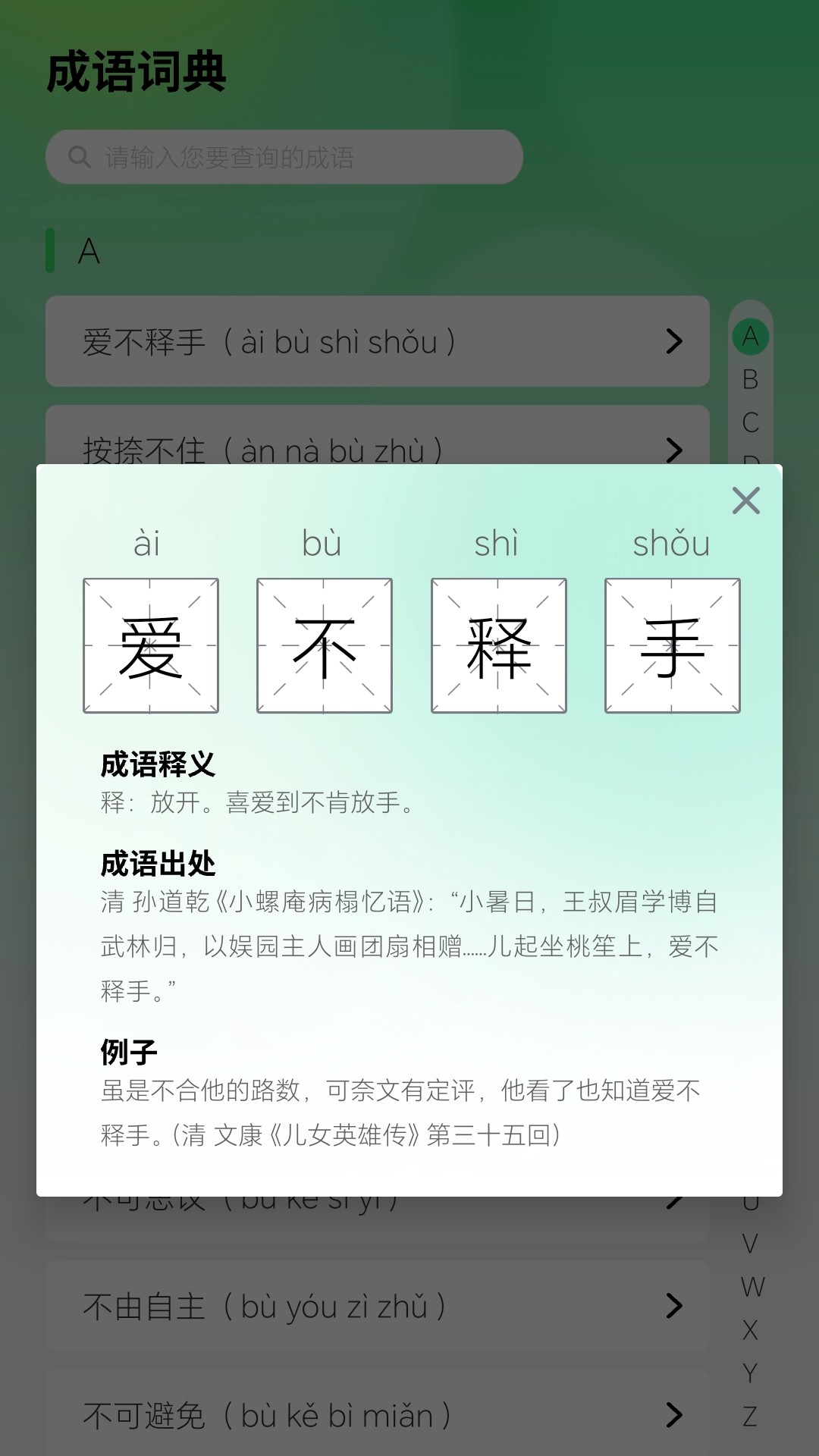Open the 不由自主 idiom entry
Screen dimensions: 819x1456
(377, 1306)
